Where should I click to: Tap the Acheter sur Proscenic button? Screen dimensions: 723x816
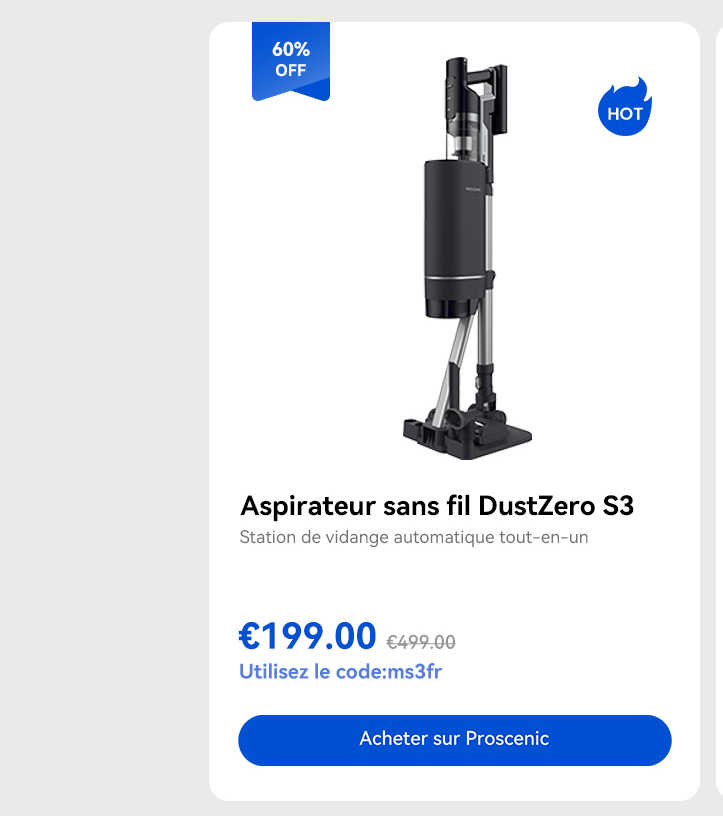(x=454, y=740)
